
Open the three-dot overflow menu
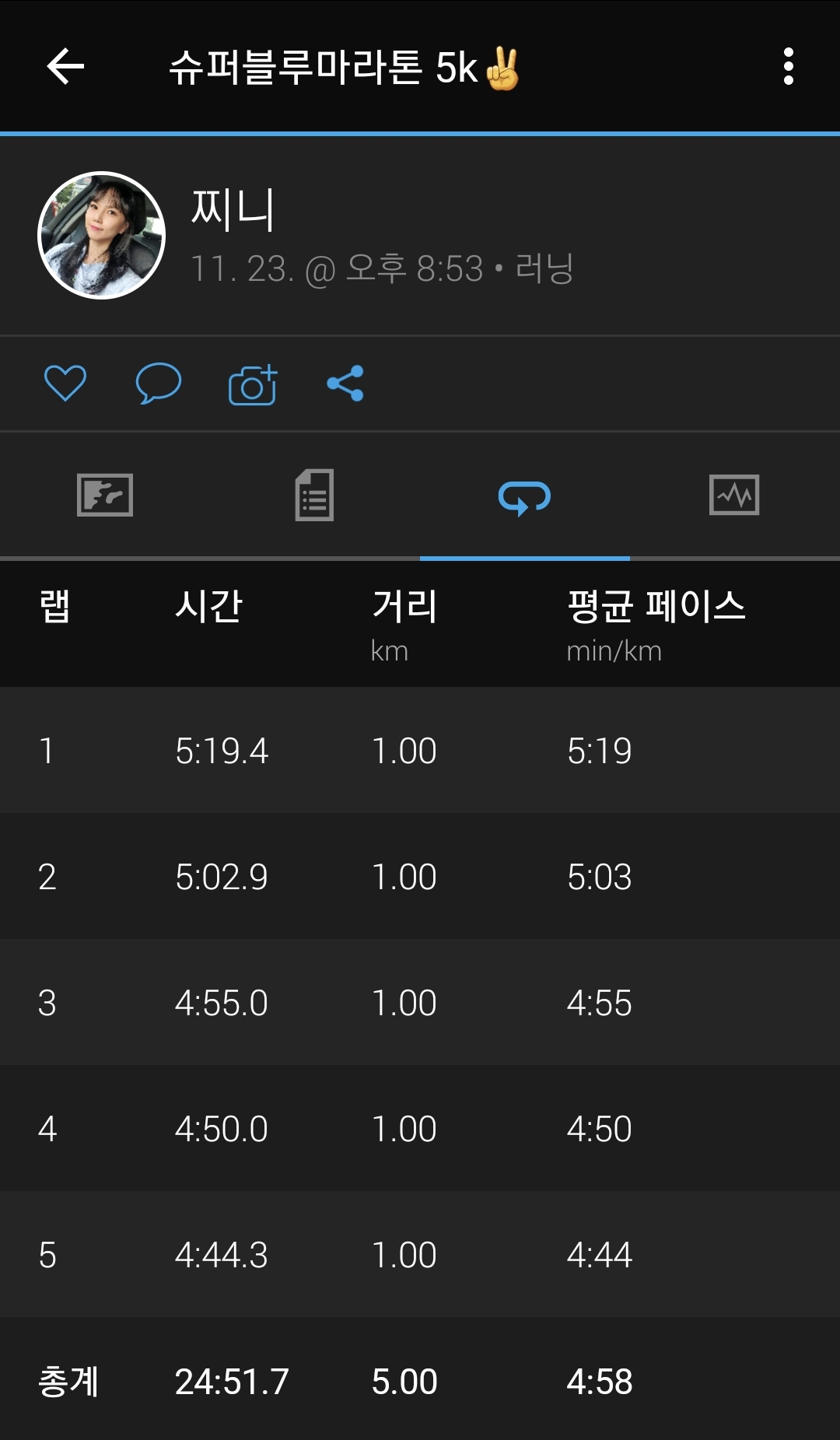pos(788,66)
